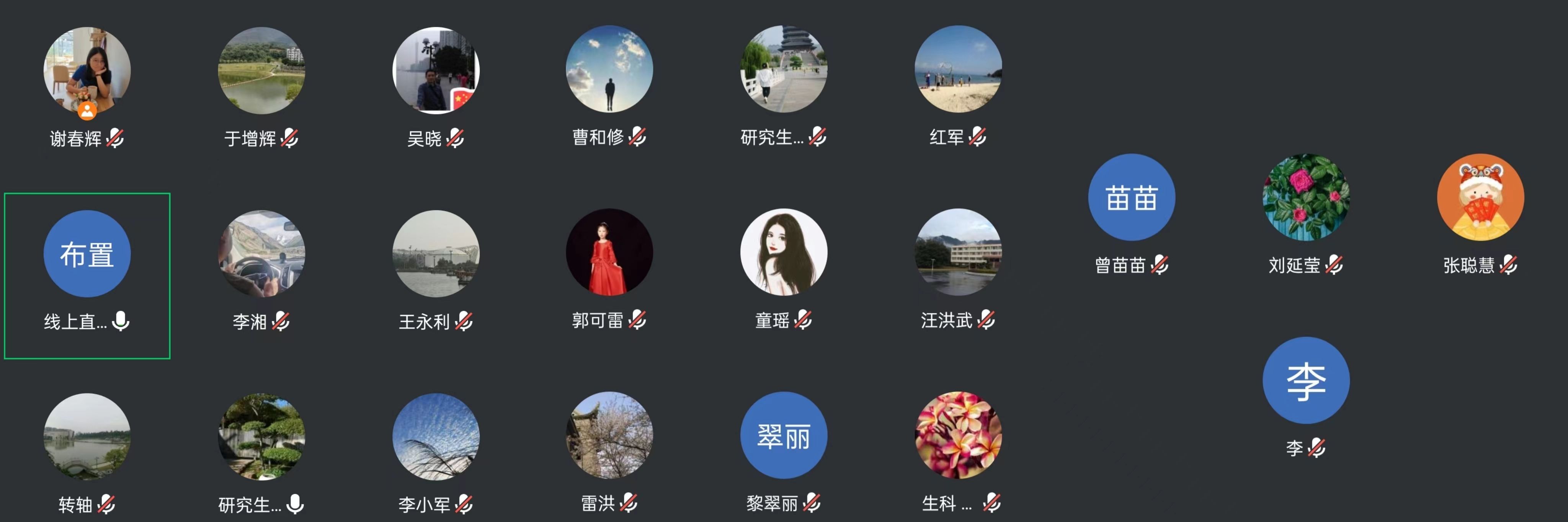Open 王永利's participant tile
1568x522 pixels.
coord(436,254)
